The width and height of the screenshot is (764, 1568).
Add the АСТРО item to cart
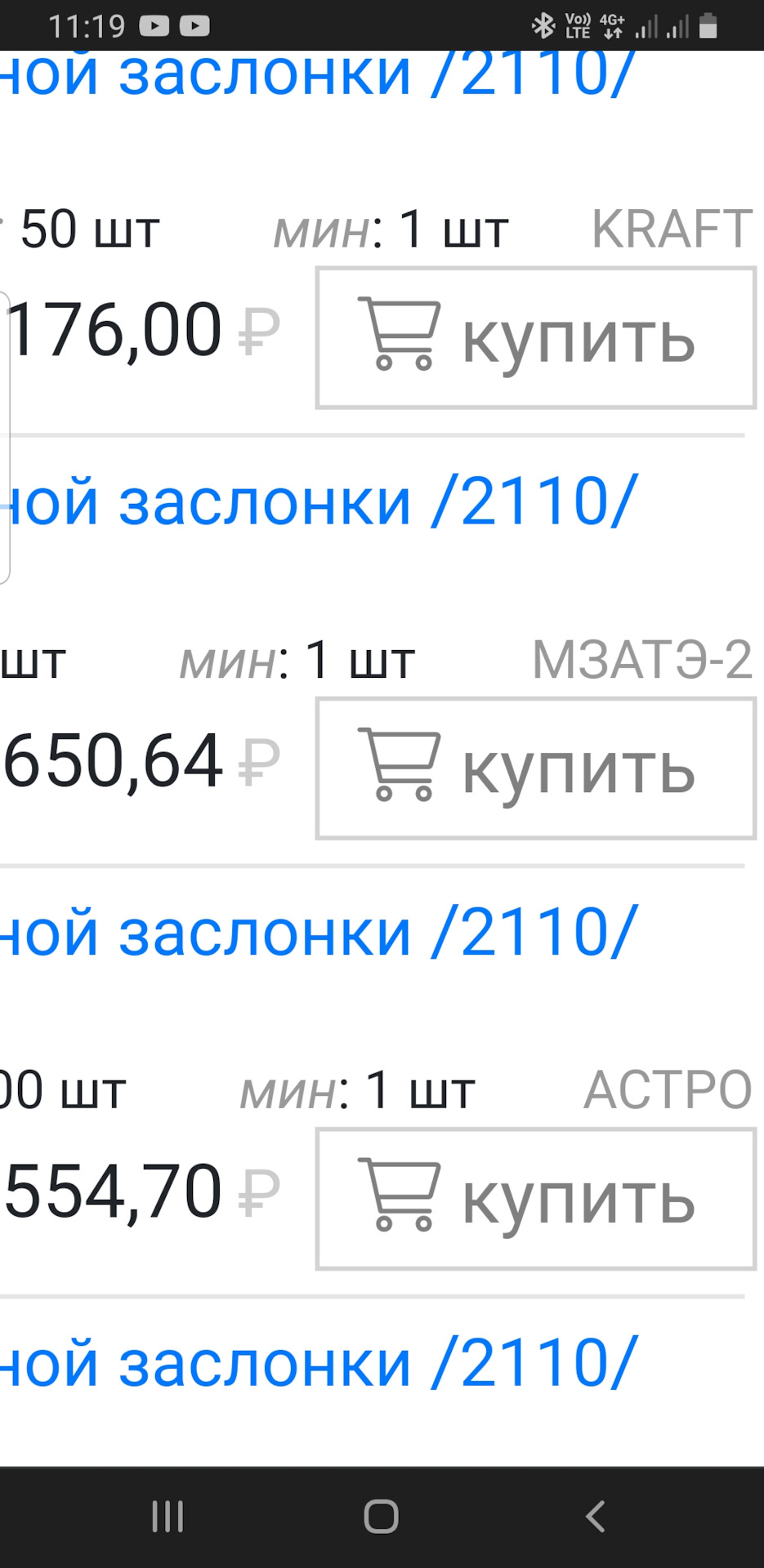[x=535, y=1199]
